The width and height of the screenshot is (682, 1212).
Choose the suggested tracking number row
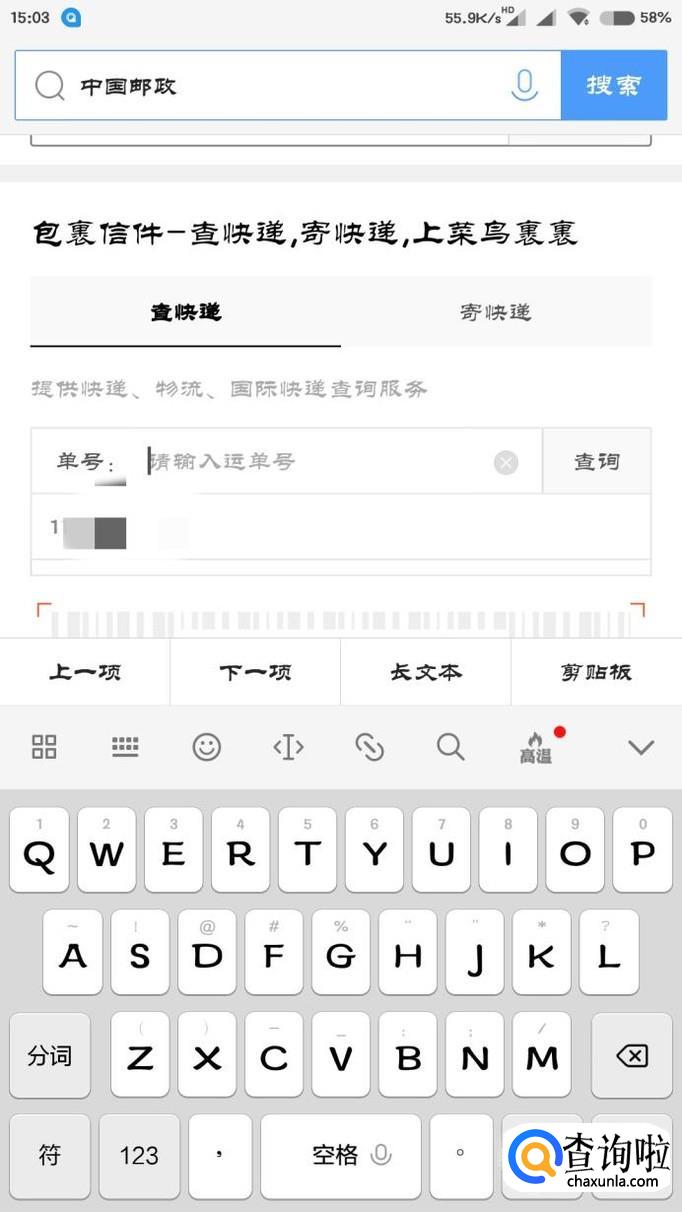click(x=340, y=527)
